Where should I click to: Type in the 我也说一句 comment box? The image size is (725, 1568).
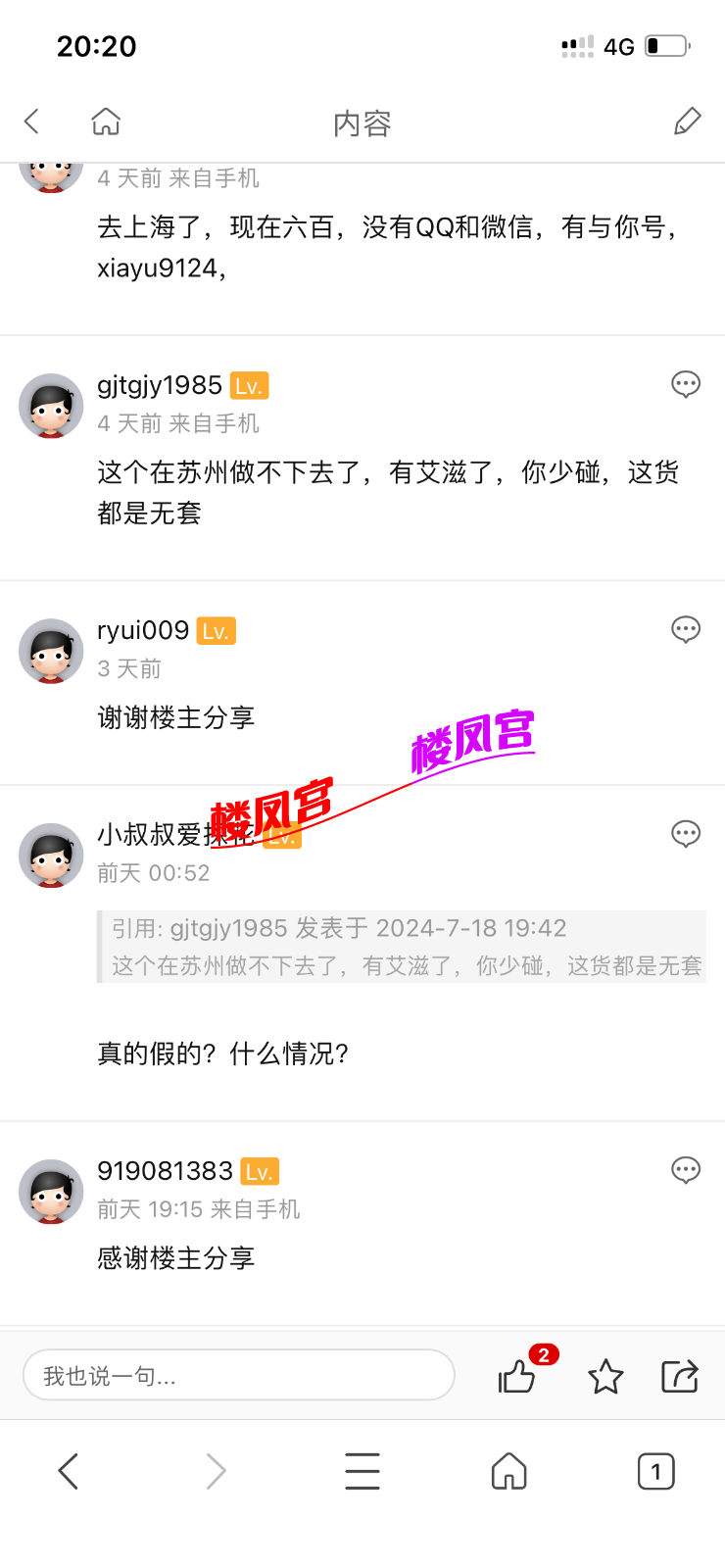tap(238, 1376)
